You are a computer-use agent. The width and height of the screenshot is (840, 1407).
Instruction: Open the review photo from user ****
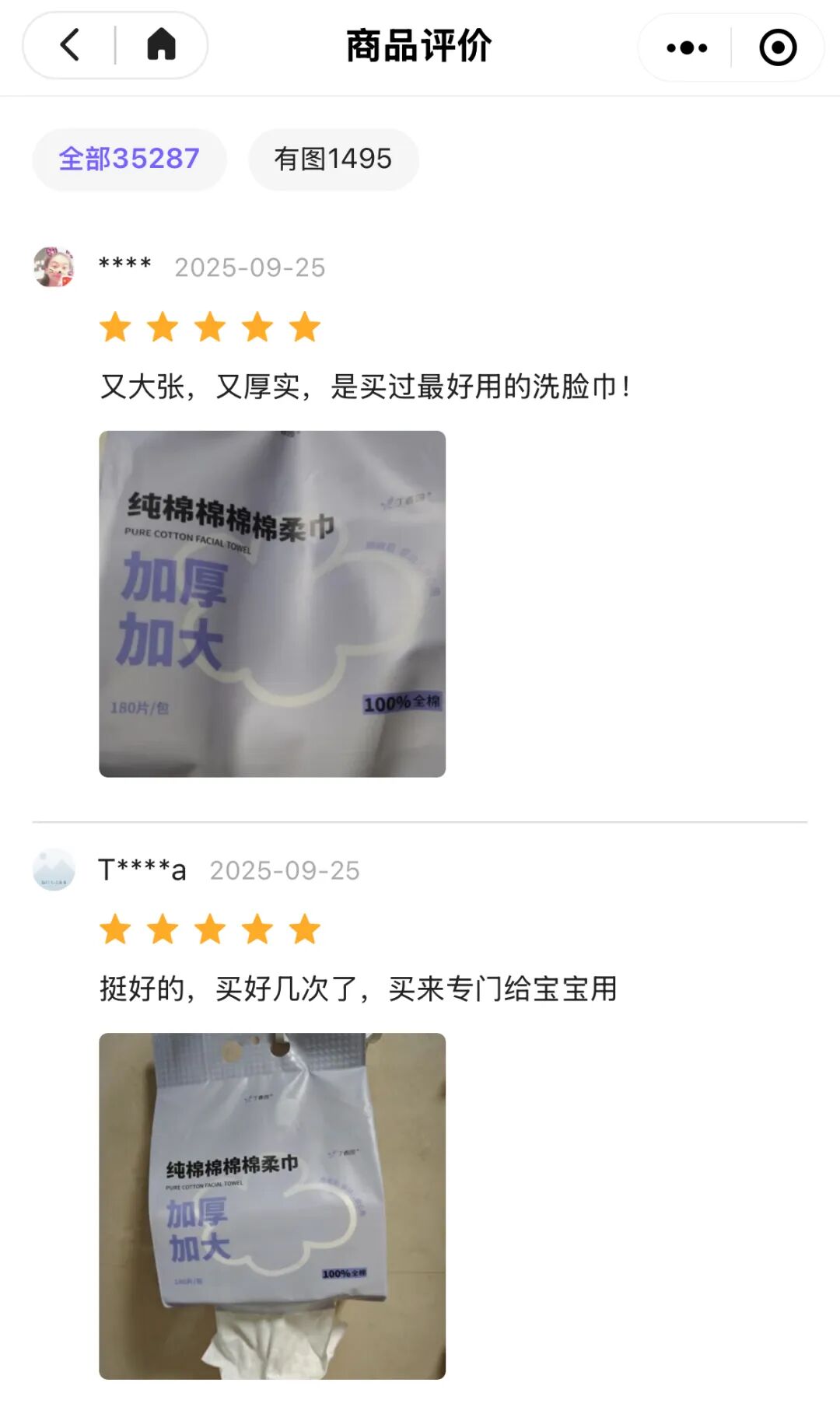[x=272, y=604]
